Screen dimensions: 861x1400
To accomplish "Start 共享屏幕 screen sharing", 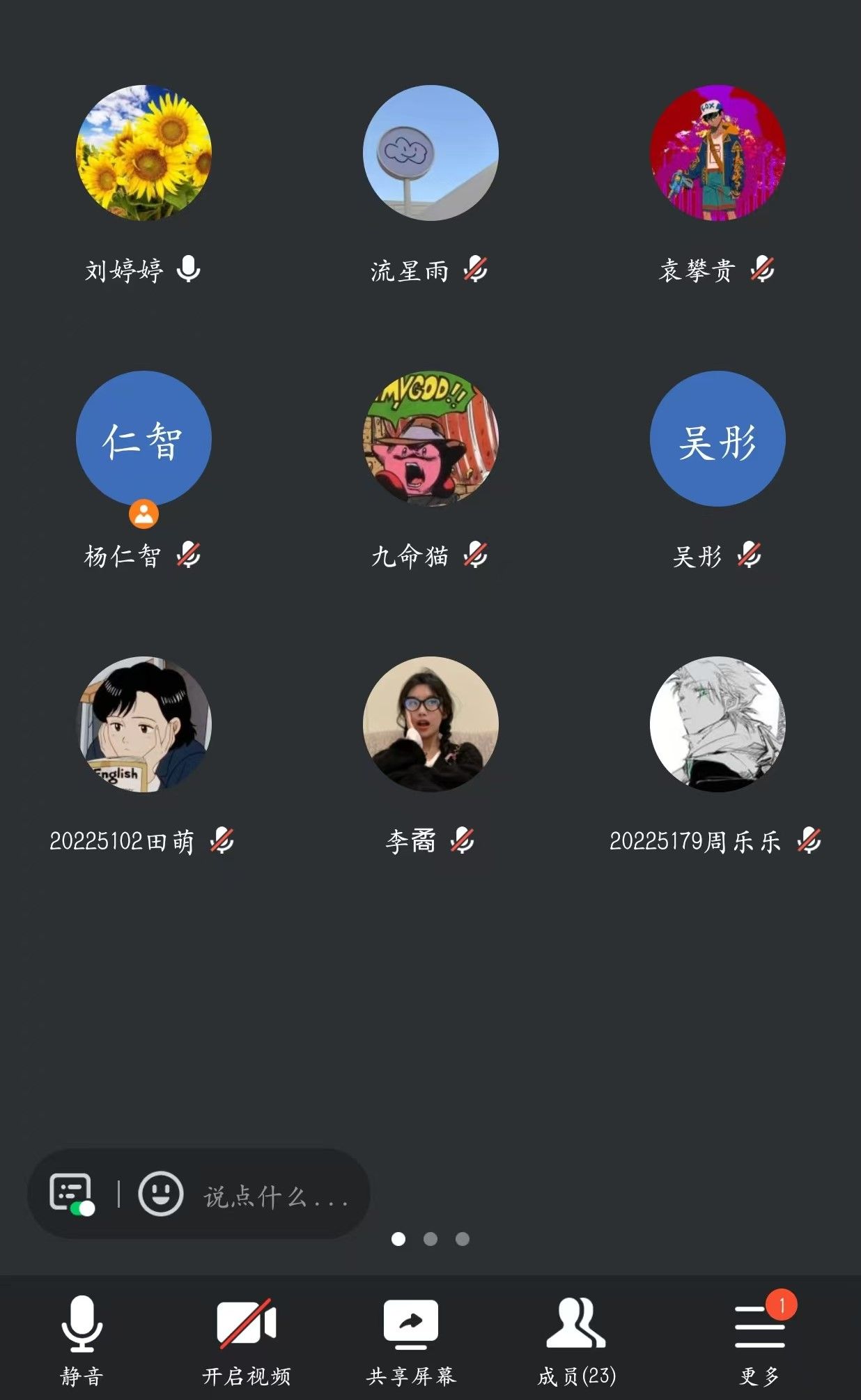I will (411, 1338).
